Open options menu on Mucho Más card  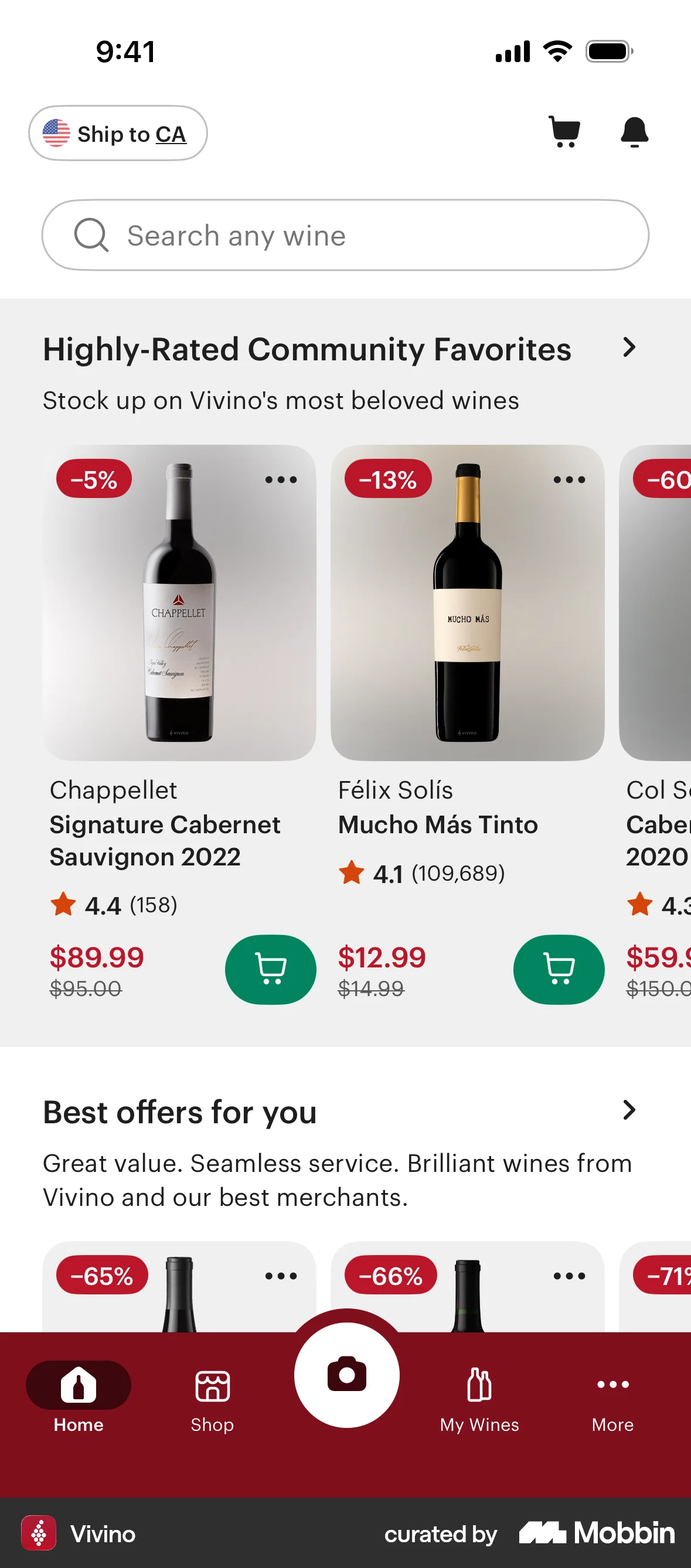tap(568, 479)
